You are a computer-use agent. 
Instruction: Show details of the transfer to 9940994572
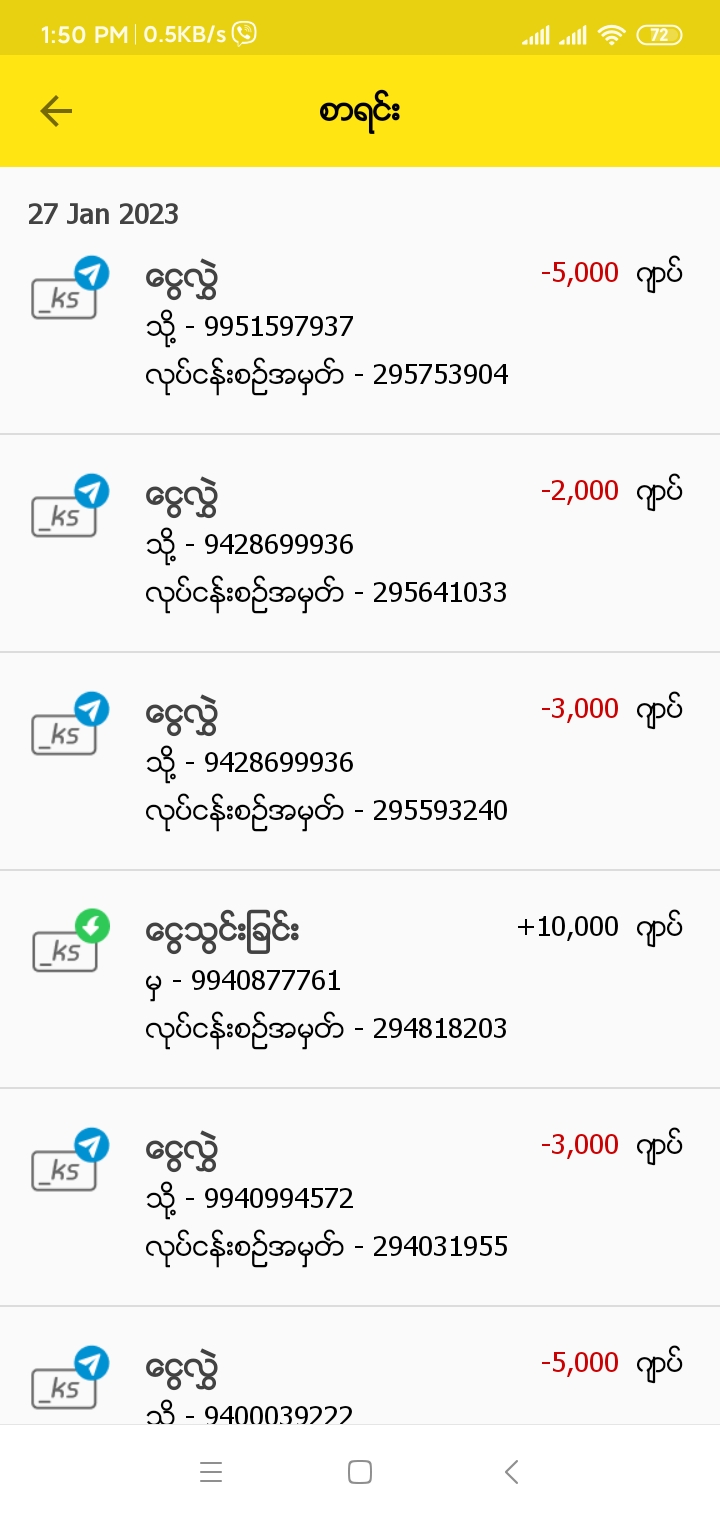point(360,1197)
